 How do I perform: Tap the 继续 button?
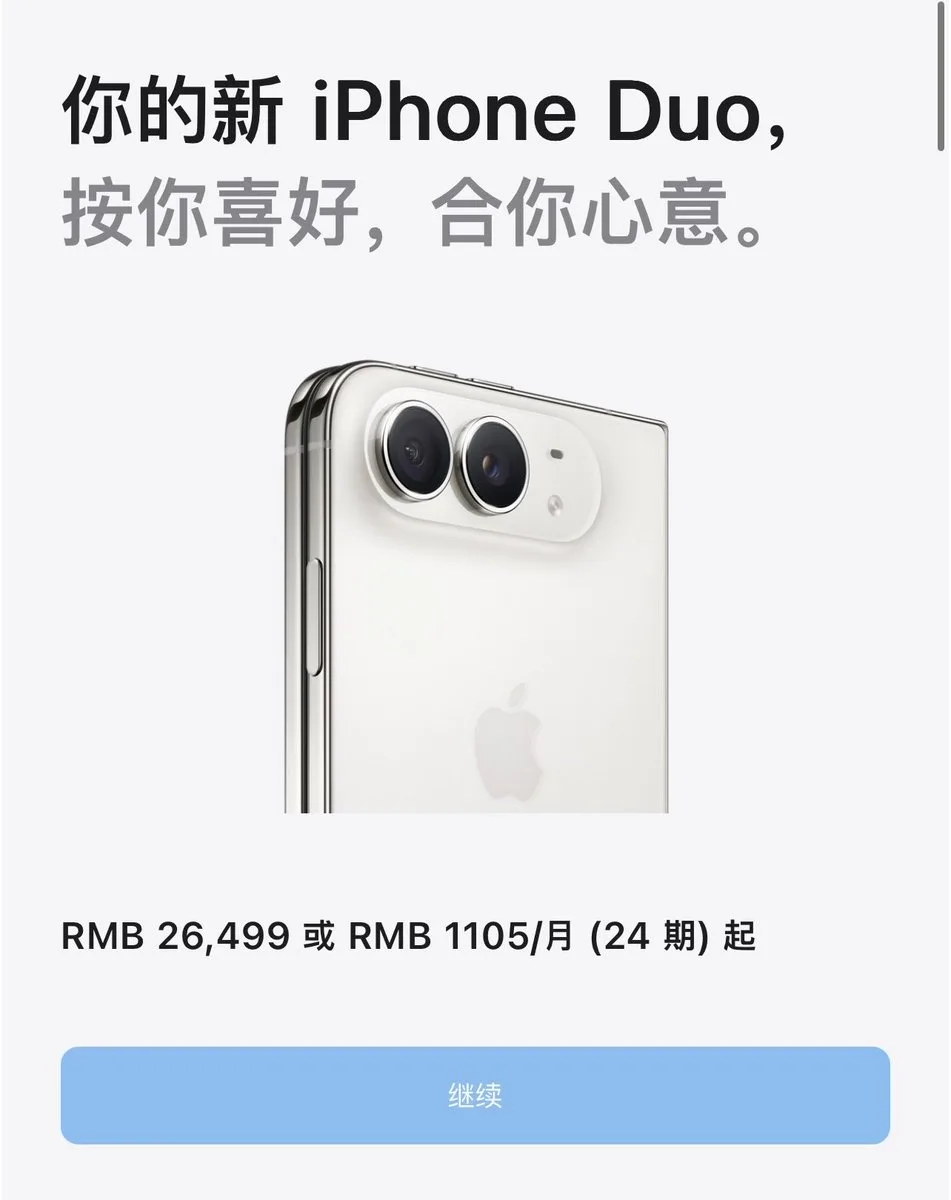(475, 1095)
